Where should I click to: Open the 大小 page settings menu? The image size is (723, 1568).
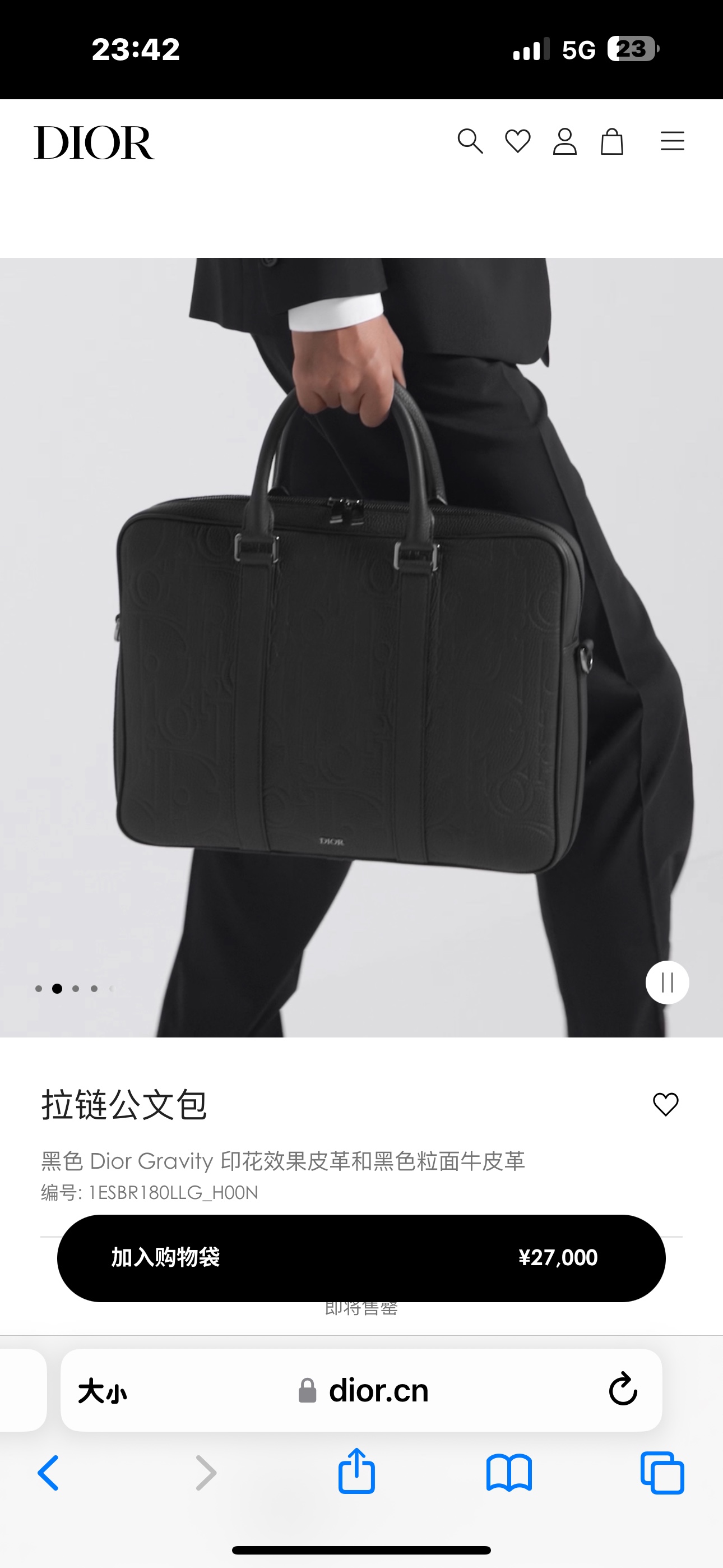pos(102,1391)
